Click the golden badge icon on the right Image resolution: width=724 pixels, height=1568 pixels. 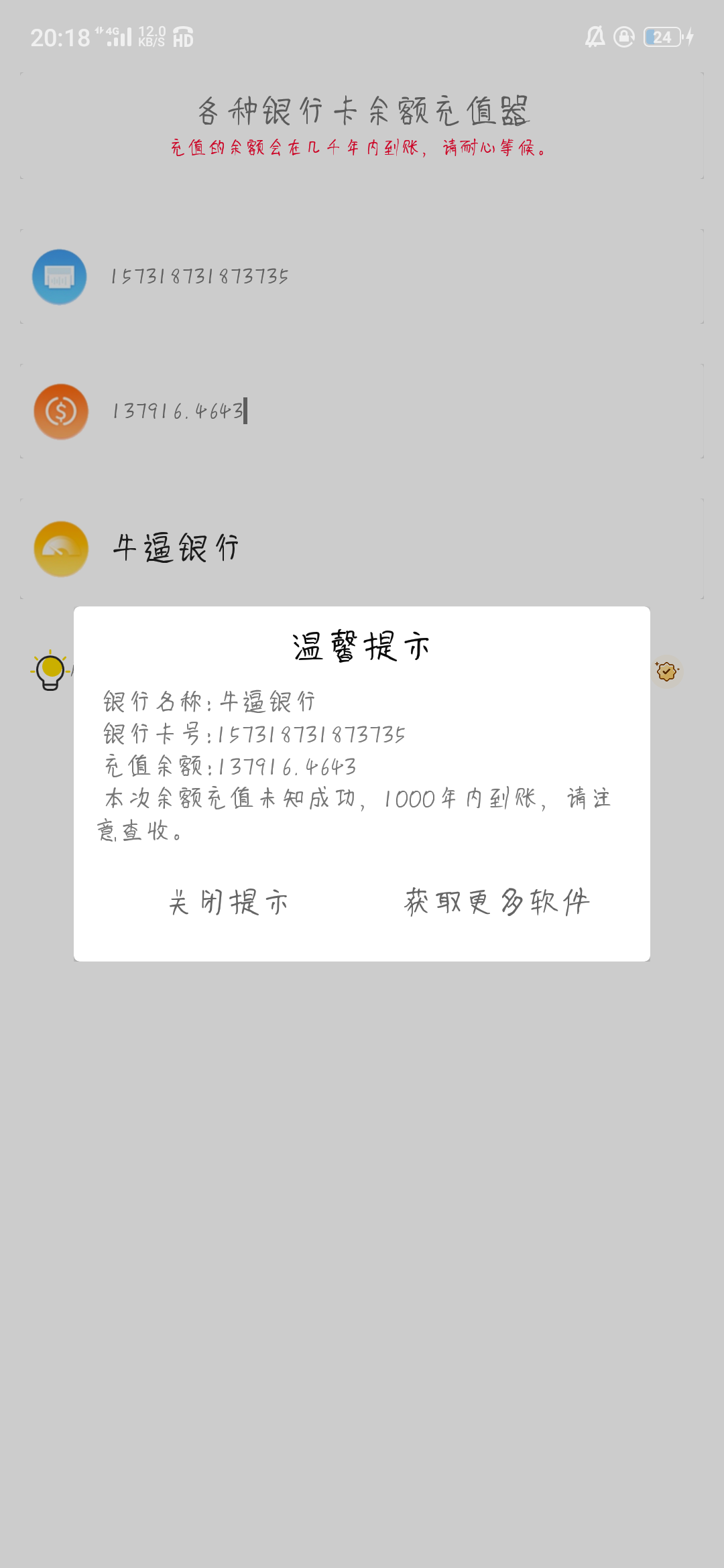click(666, 671)
